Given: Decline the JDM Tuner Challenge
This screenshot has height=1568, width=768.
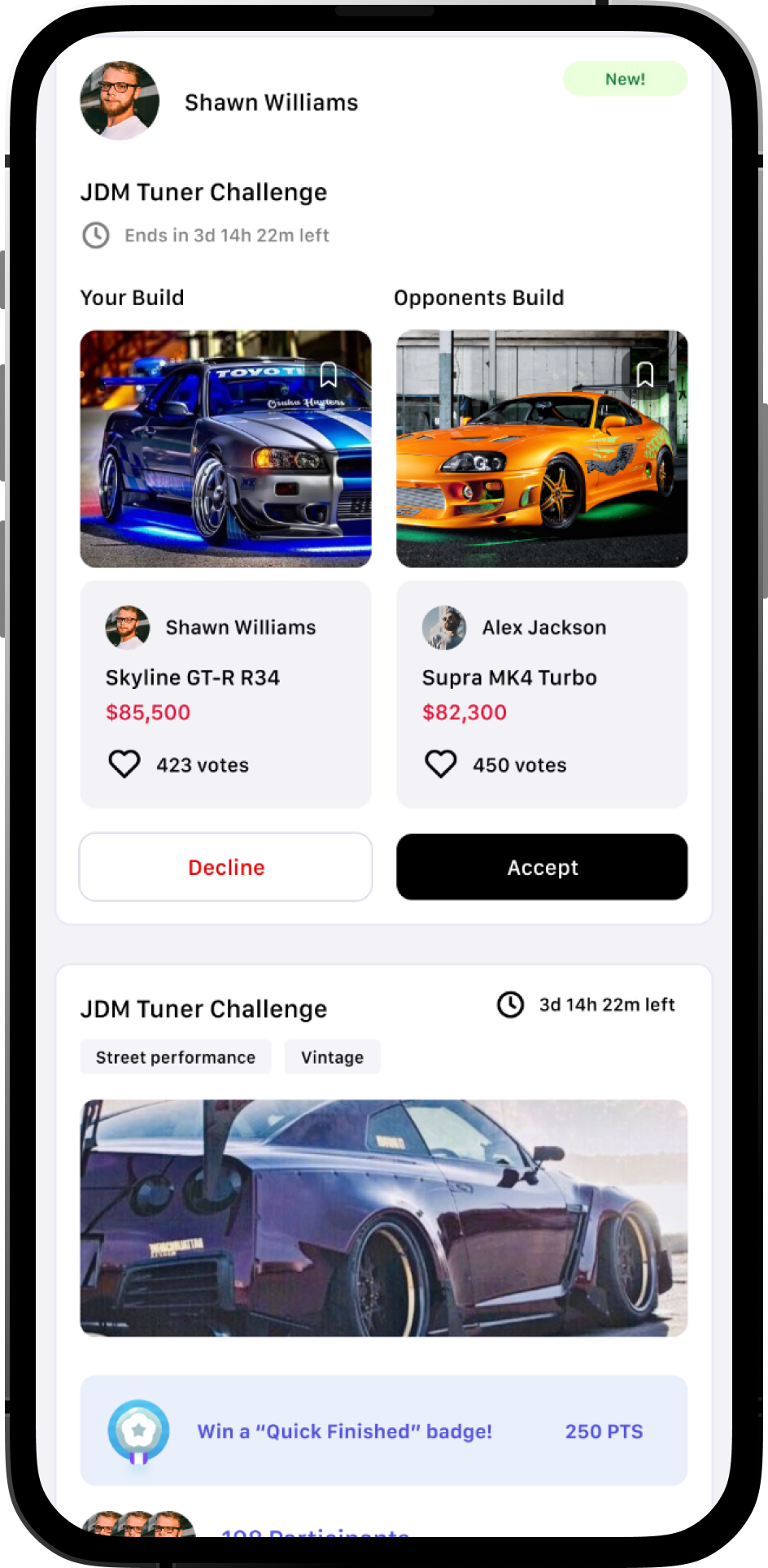Looking at the screenshot, I should 225,867.
